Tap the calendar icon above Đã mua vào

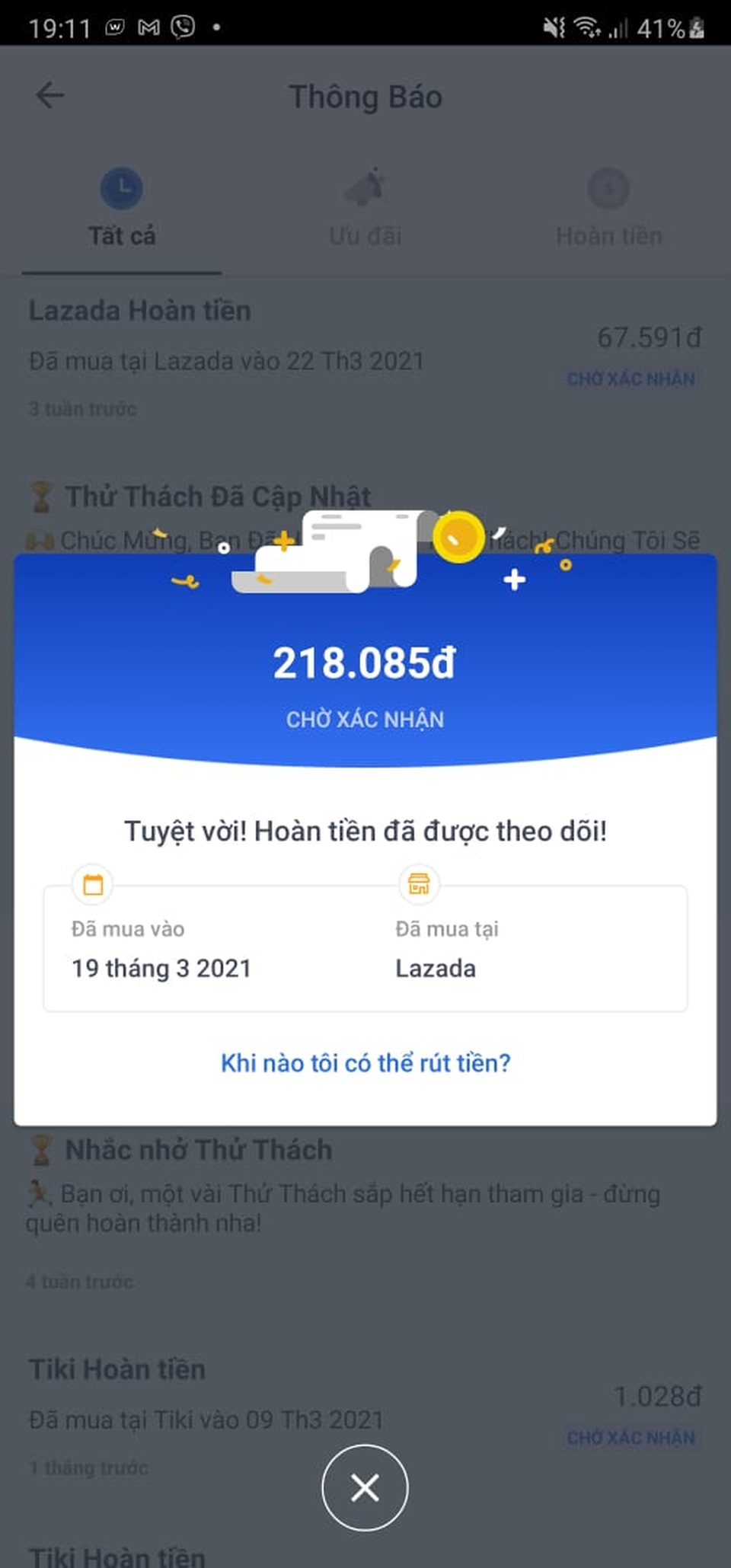point(91,884)
